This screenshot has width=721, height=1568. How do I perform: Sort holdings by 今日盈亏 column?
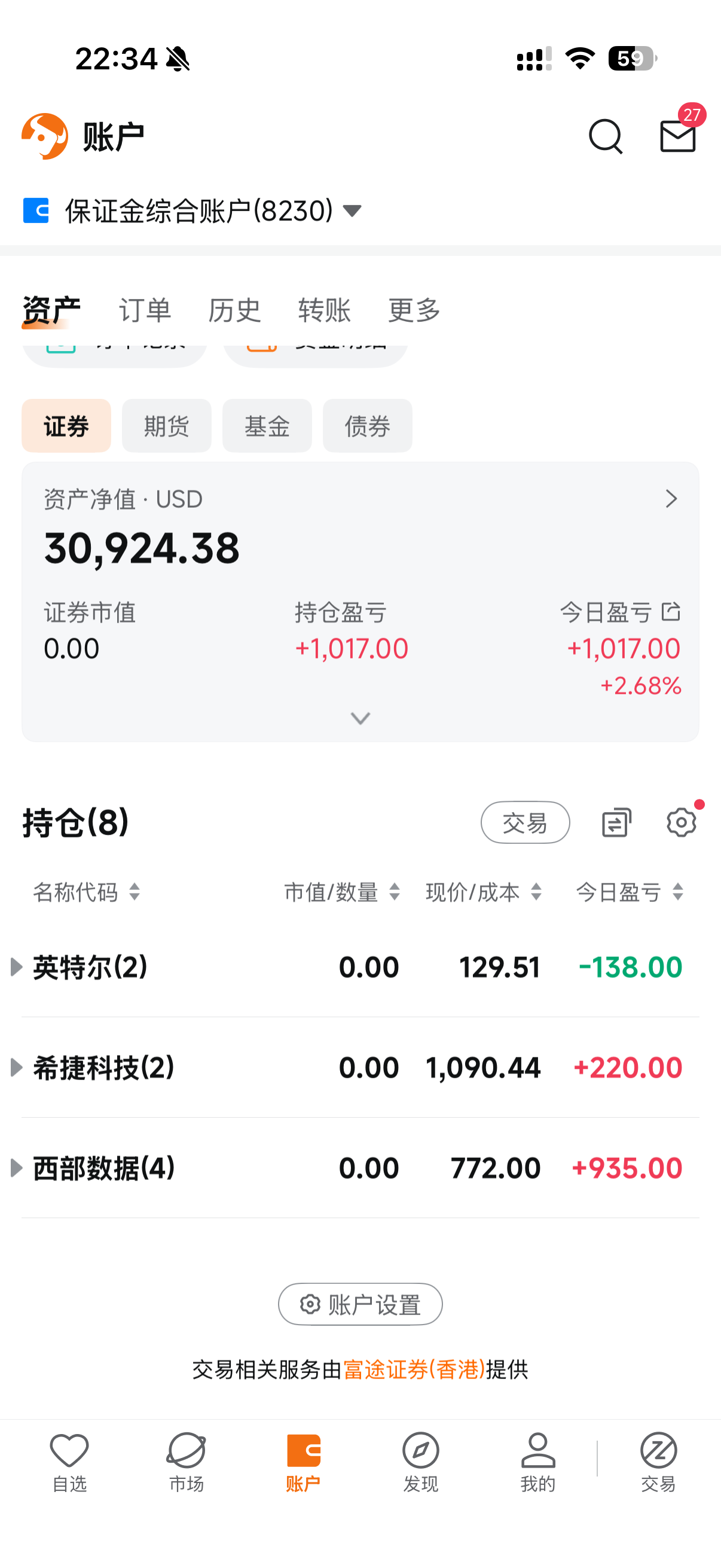(630, 892)
